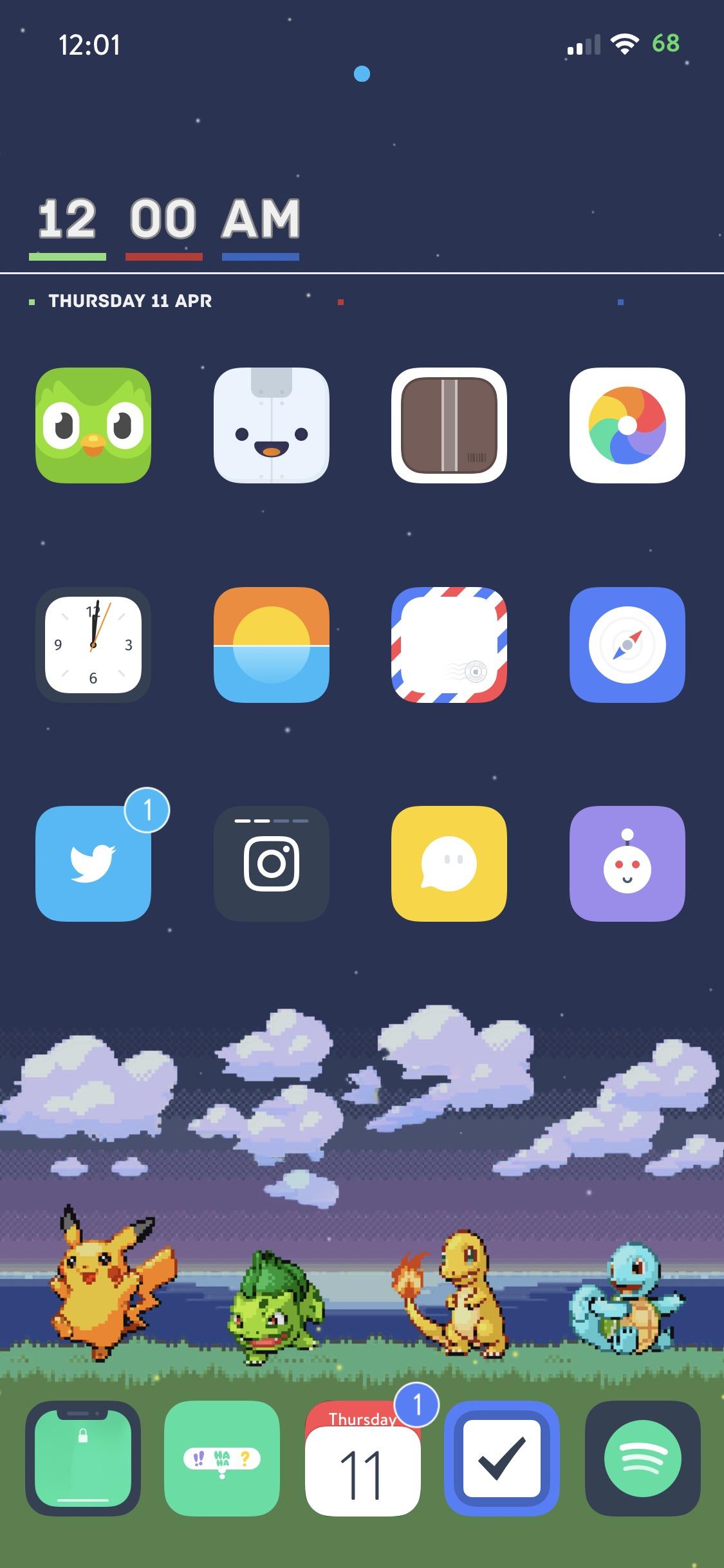Open the airmail envelope Mail app
The width and height of the screenshot is (724, 1568).
[449, 644]
